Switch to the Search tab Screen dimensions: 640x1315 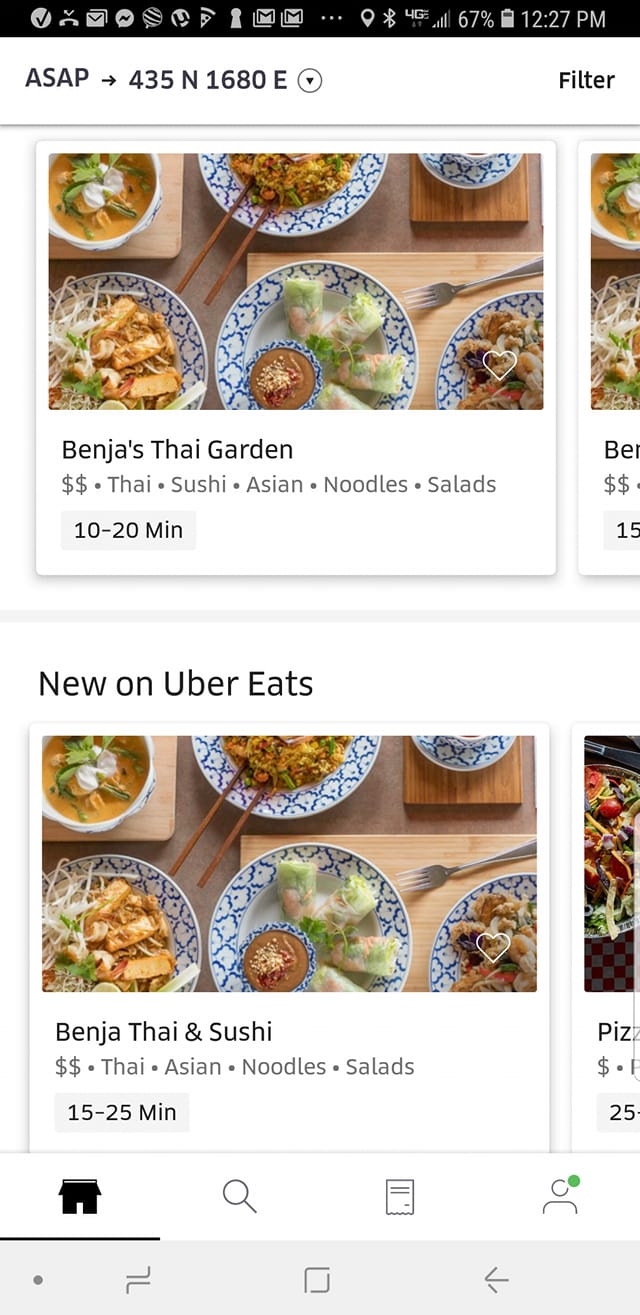(240, 1196)
